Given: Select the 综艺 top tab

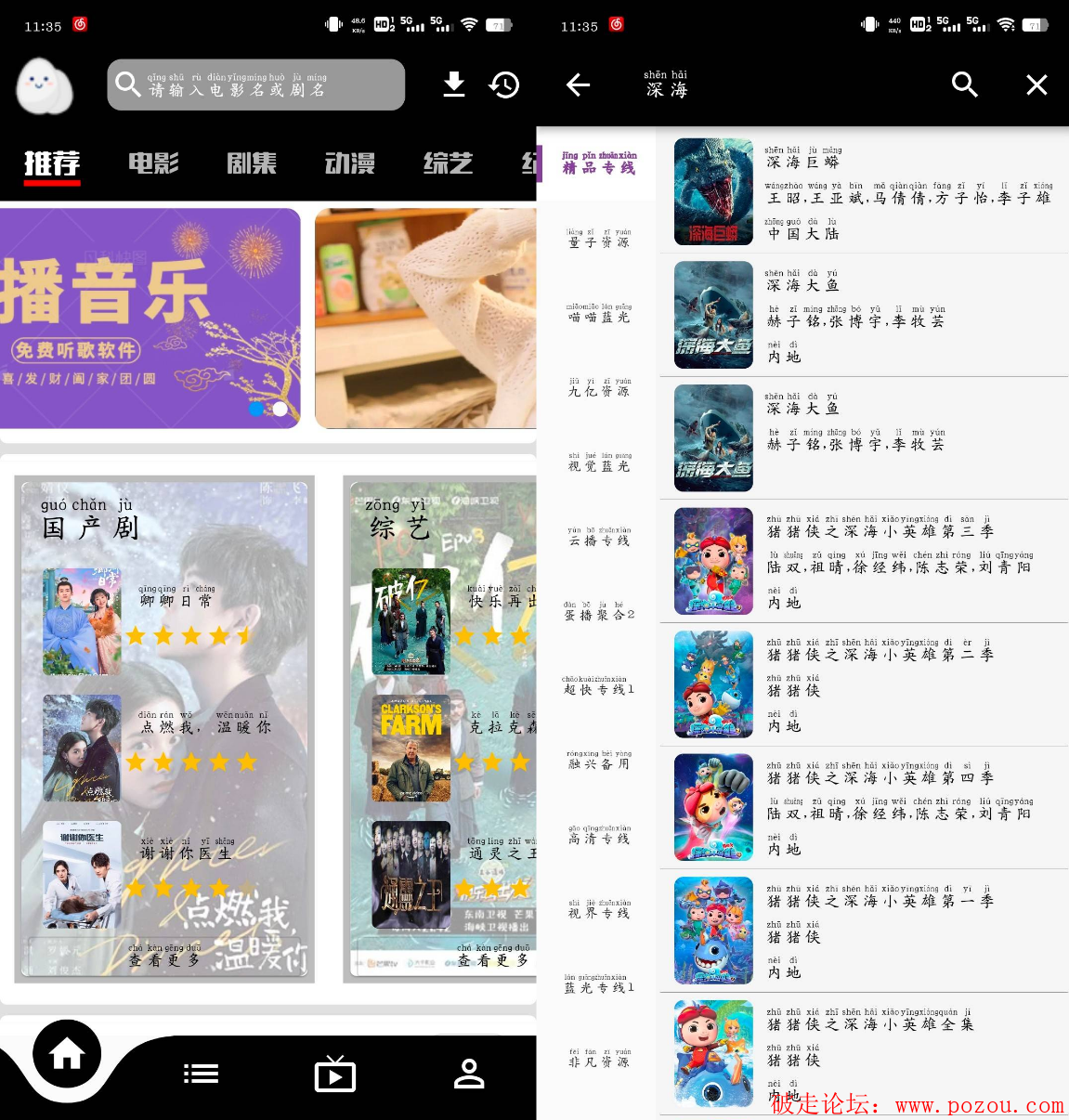Looking at the screenshot, I should (448, 163).
